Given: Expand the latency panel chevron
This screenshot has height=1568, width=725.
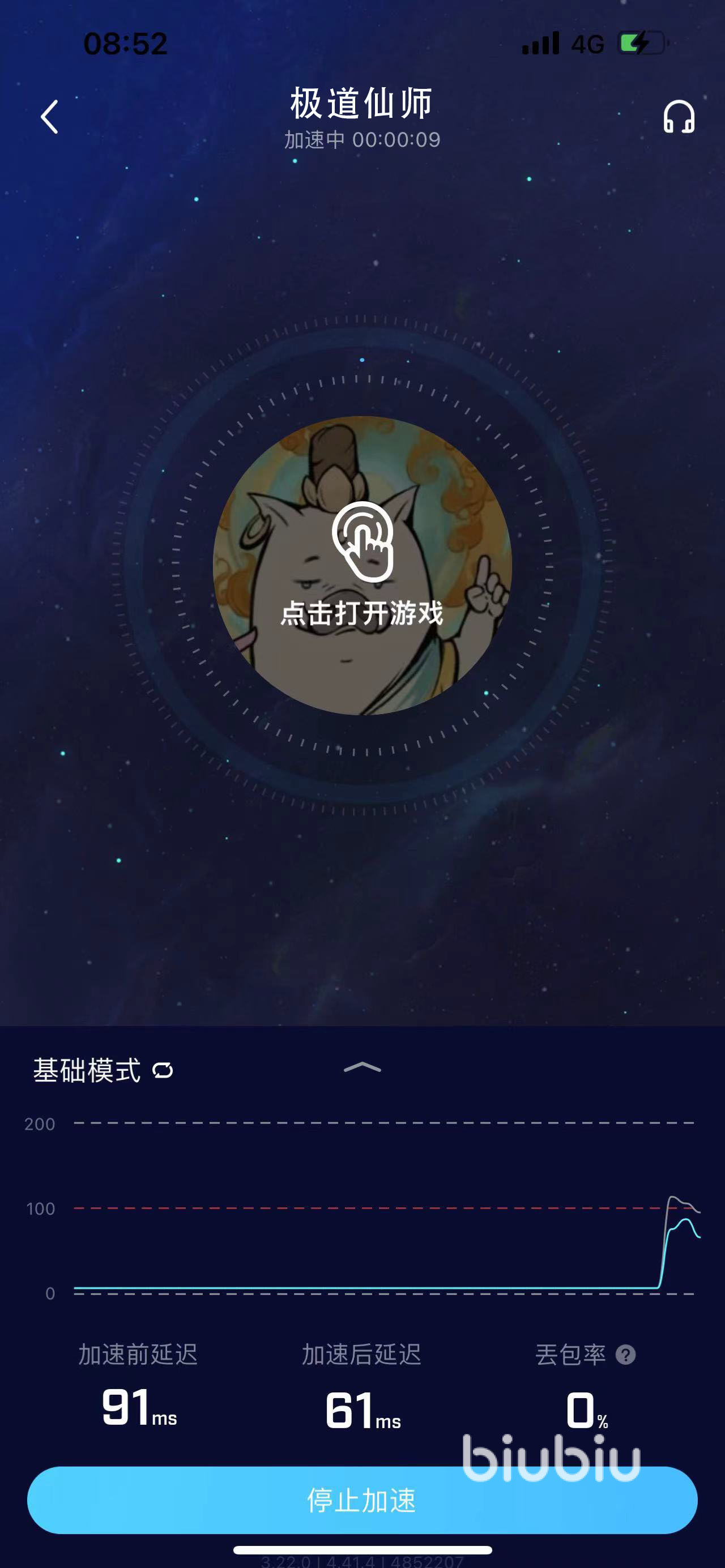Looking at the screenshot, I should 362,1067.
